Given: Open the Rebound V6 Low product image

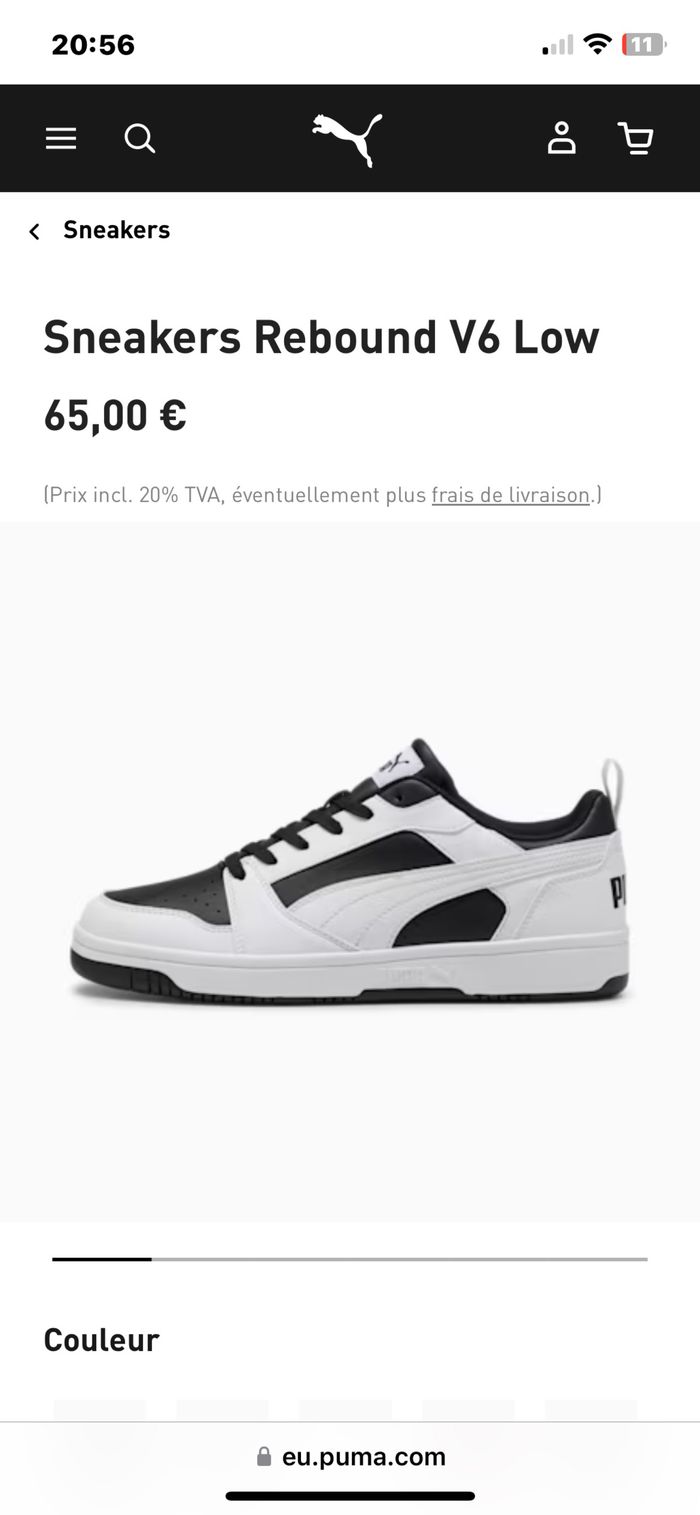Looking at the screenshot, I should 350,870.
